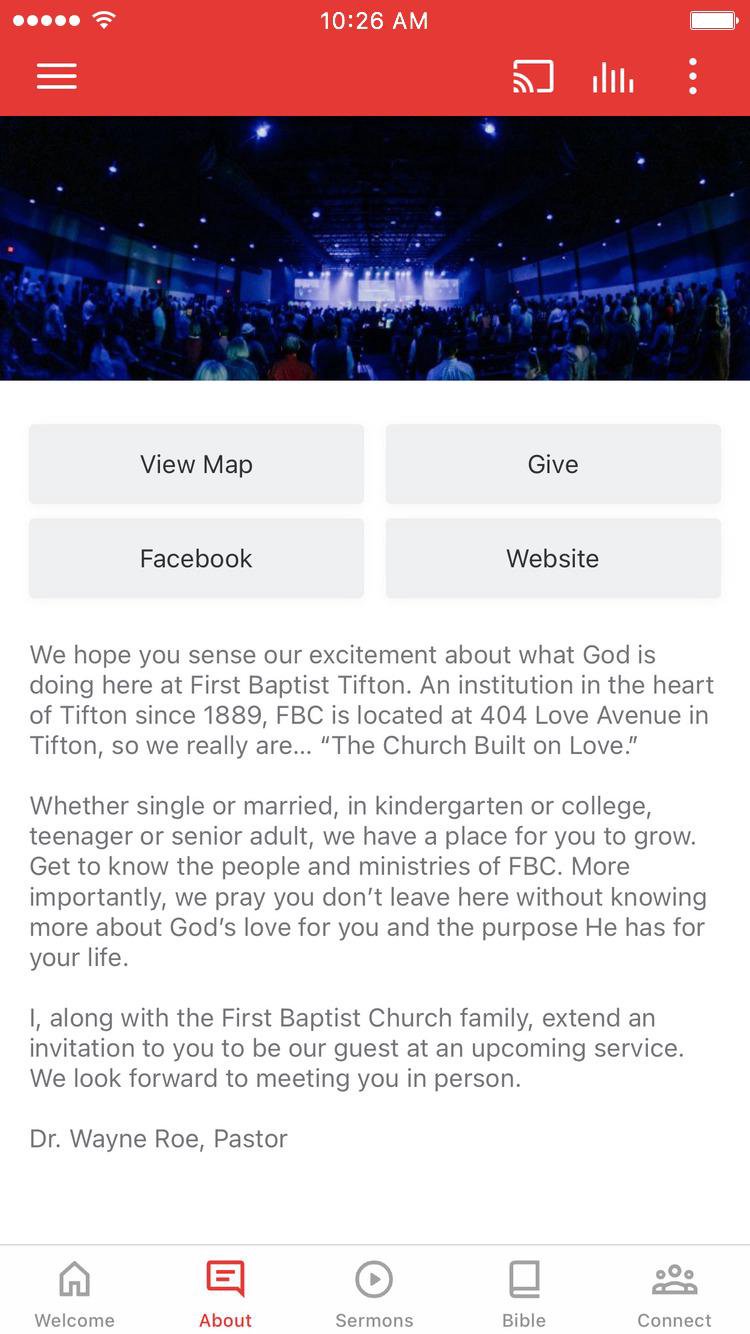The image size is (750, 1334).
Task: Switch to the Welcome tab
Action: tap(75, 1293)
